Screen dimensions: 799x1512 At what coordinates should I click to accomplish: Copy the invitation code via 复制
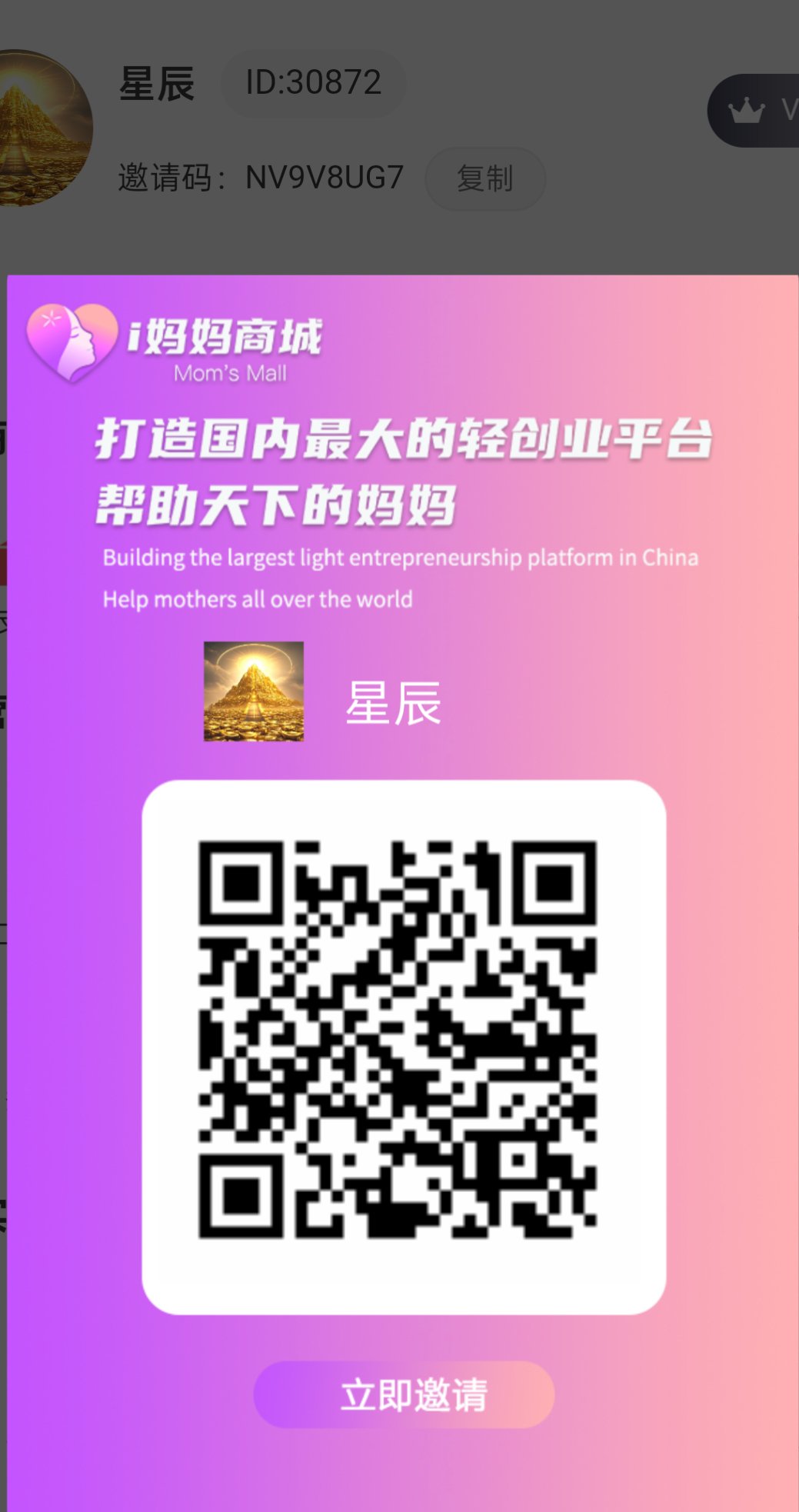tap(485, 178)
